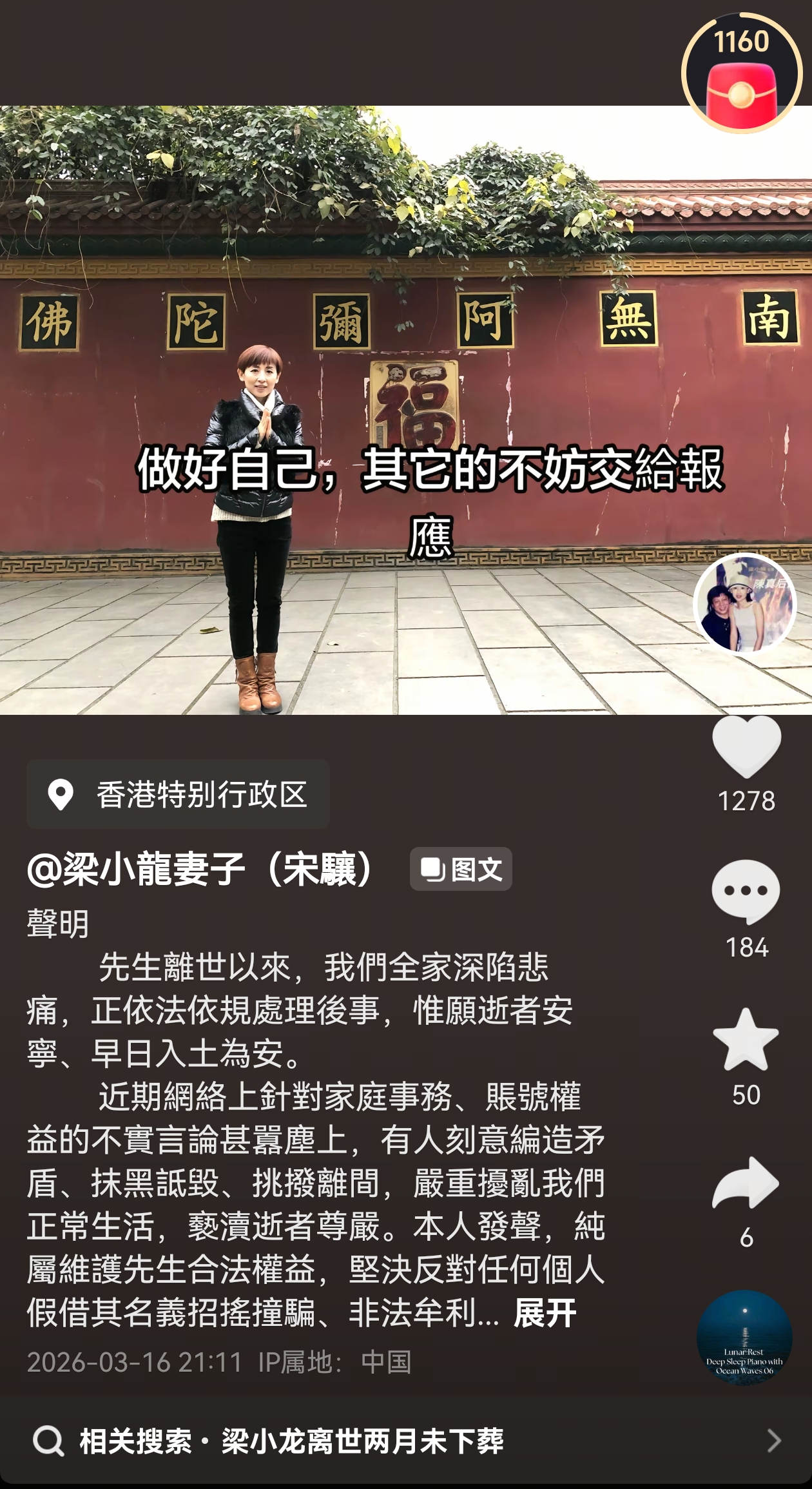Open the comments section
Screen dimensions: 812x1489
[x=746, y=892]
